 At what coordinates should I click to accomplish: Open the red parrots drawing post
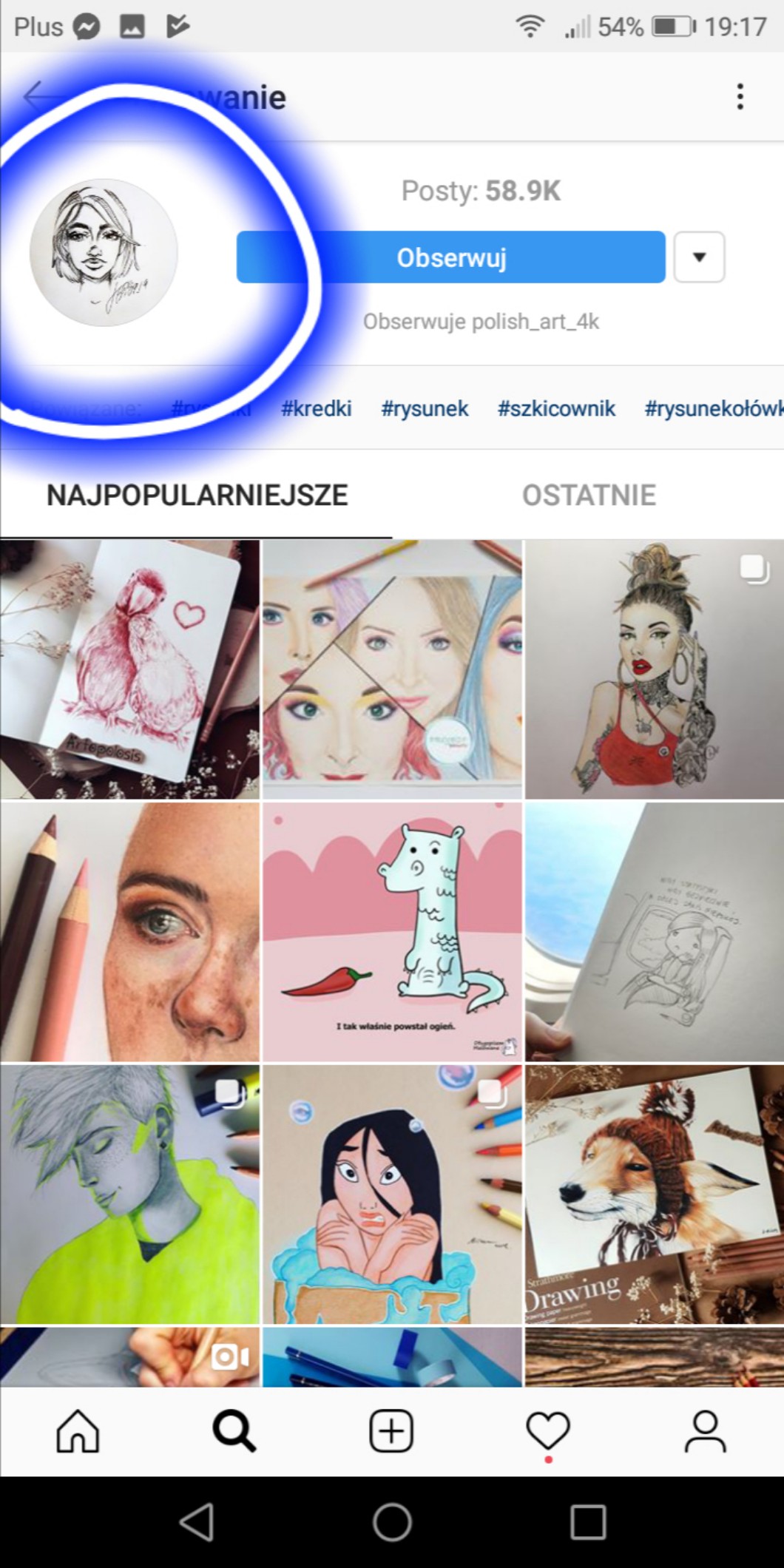click(x=129, y=669)
